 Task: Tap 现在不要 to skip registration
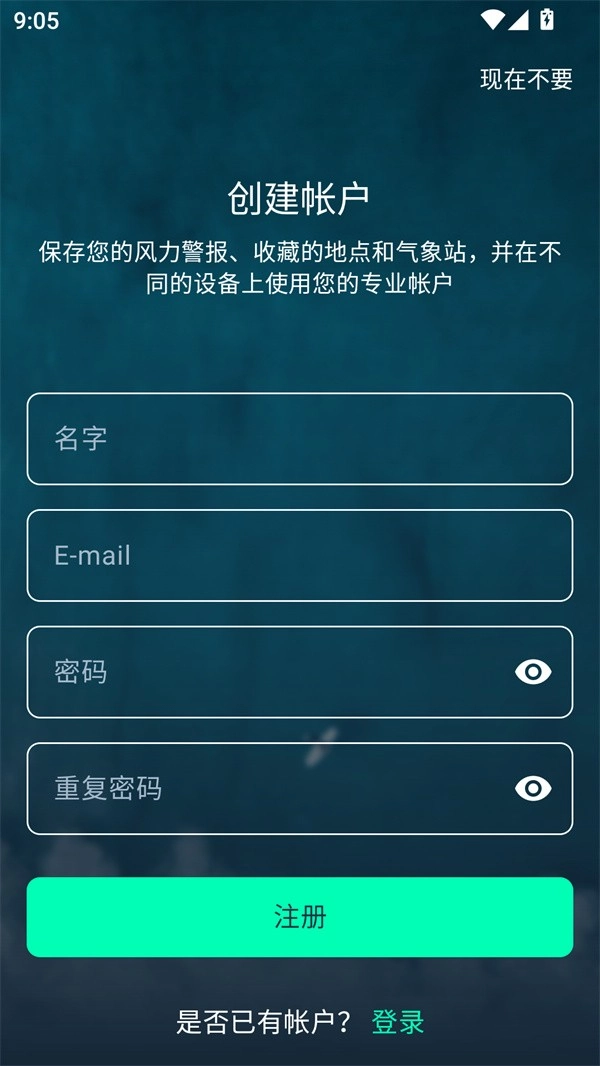pyautogui.click(x=526, y=80)
